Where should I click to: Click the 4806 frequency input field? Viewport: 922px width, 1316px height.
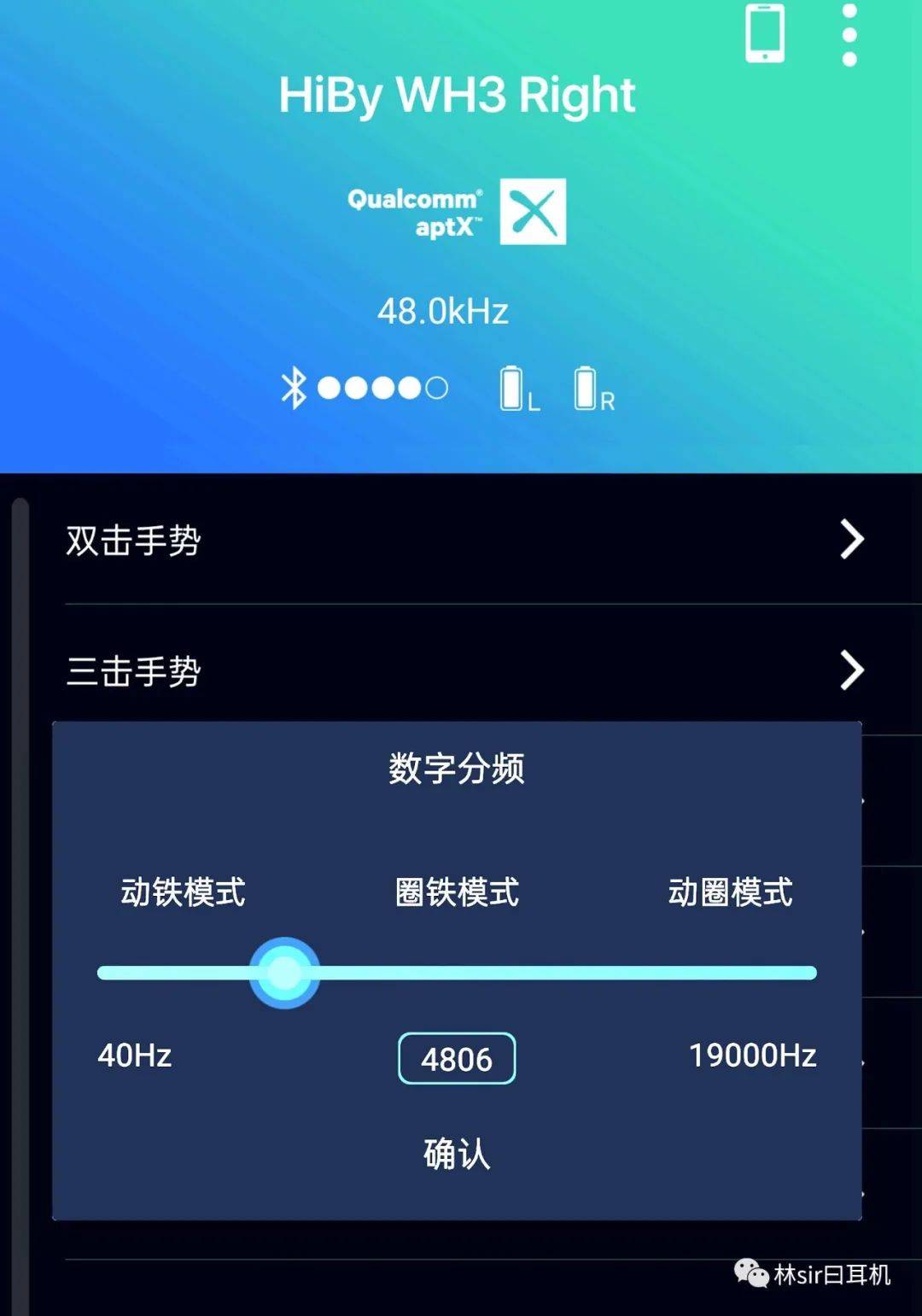457,1059
